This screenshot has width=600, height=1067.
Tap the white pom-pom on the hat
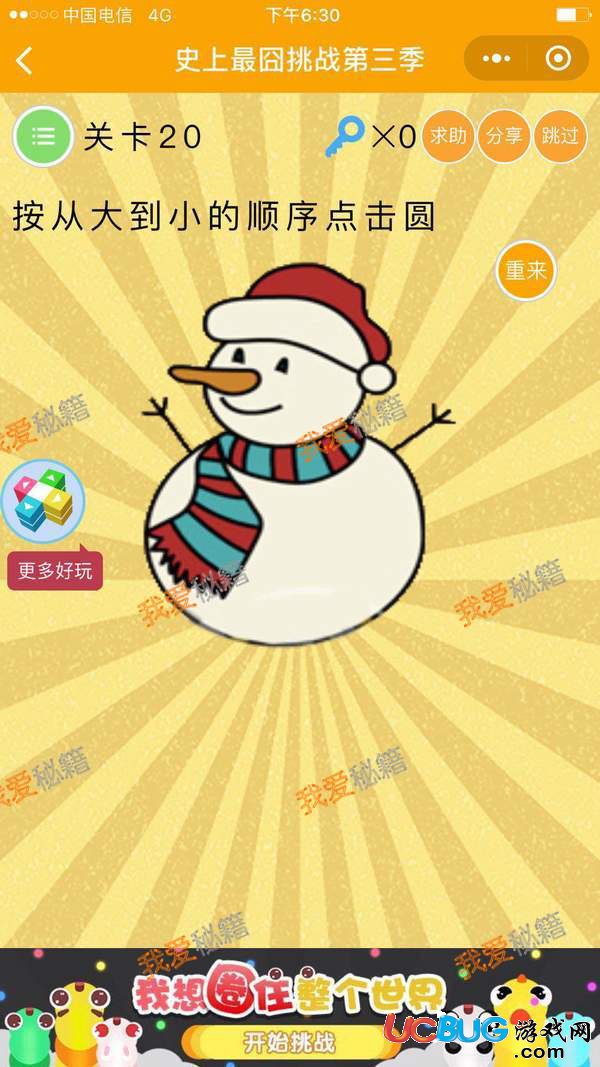pos(377,377)
